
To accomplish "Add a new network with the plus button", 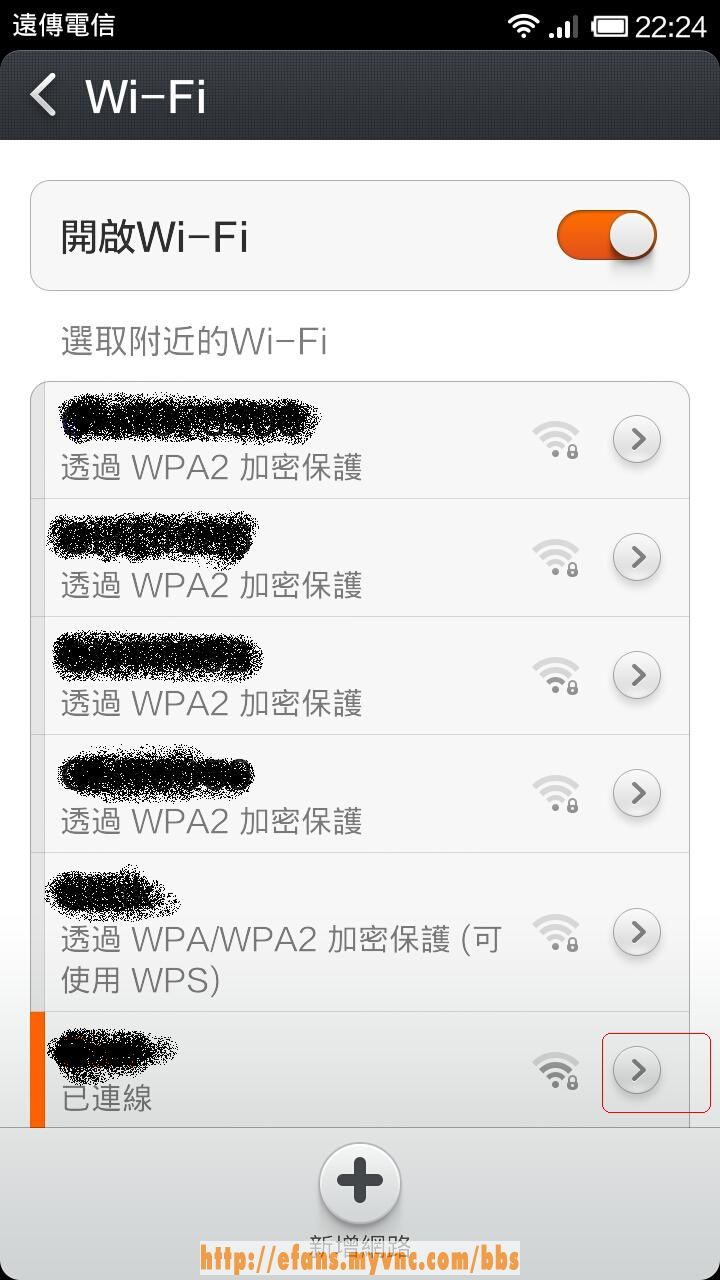I will point(360,1183).
